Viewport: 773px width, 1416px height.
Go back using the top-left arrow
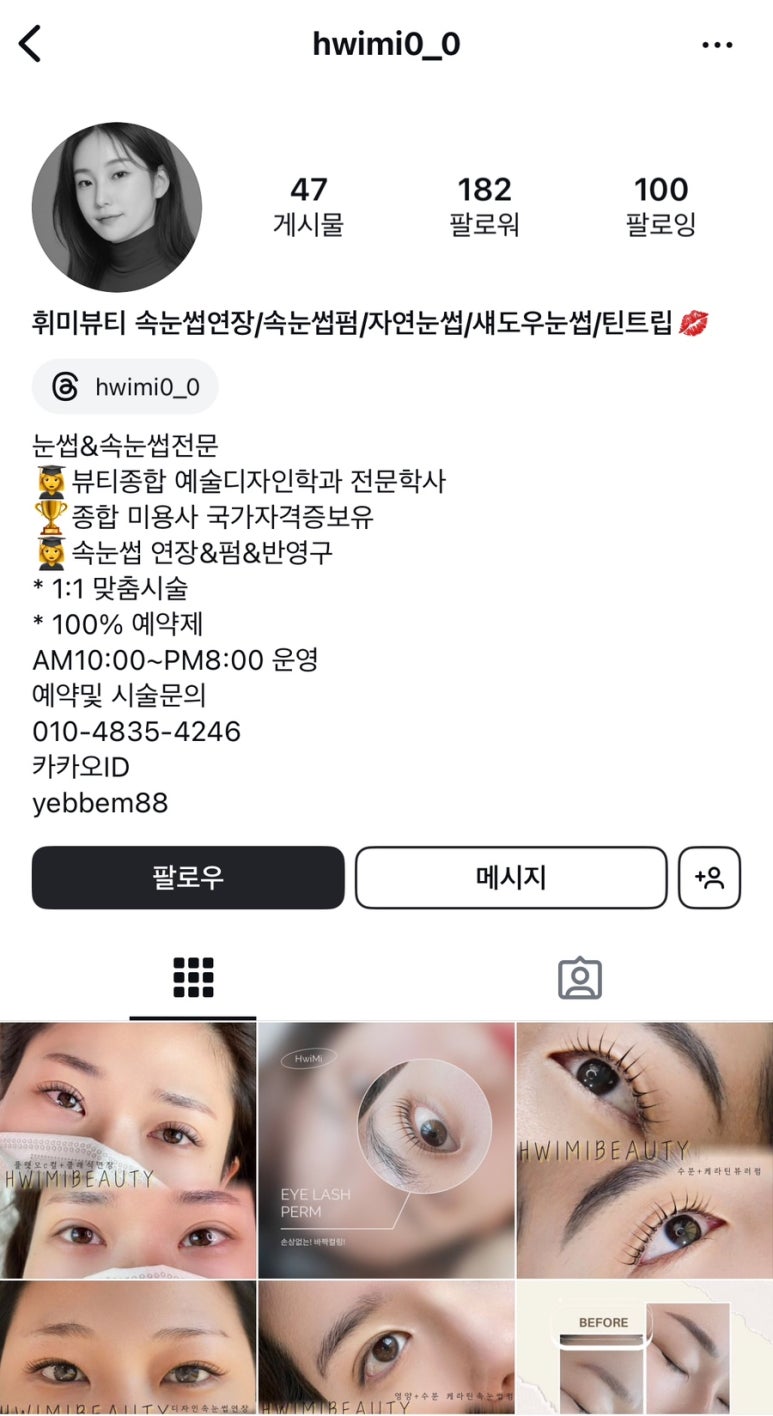[31, 44]
